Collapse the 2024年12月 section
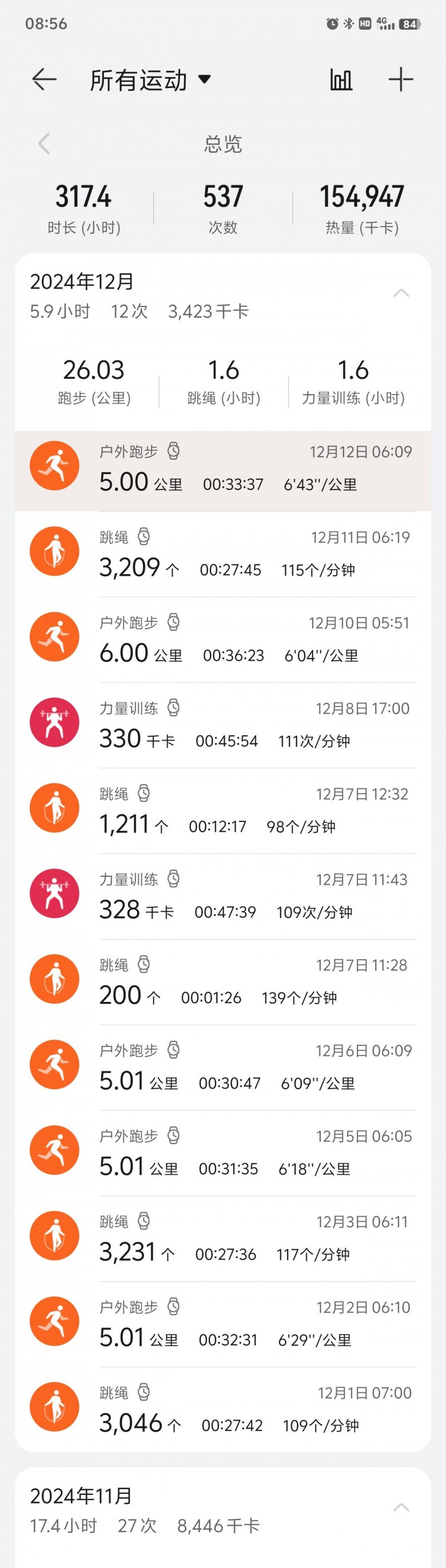The height and width of the screenshot is (1568, 446). click(401, 294)
